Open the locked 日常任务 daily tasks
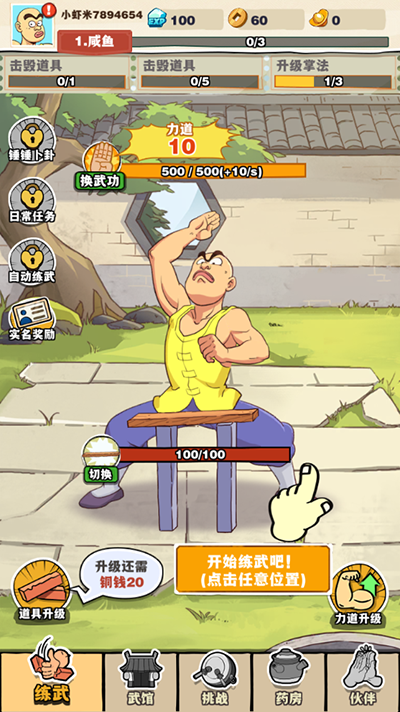Viewport: 400px width, 712px height. pos(32,201)
